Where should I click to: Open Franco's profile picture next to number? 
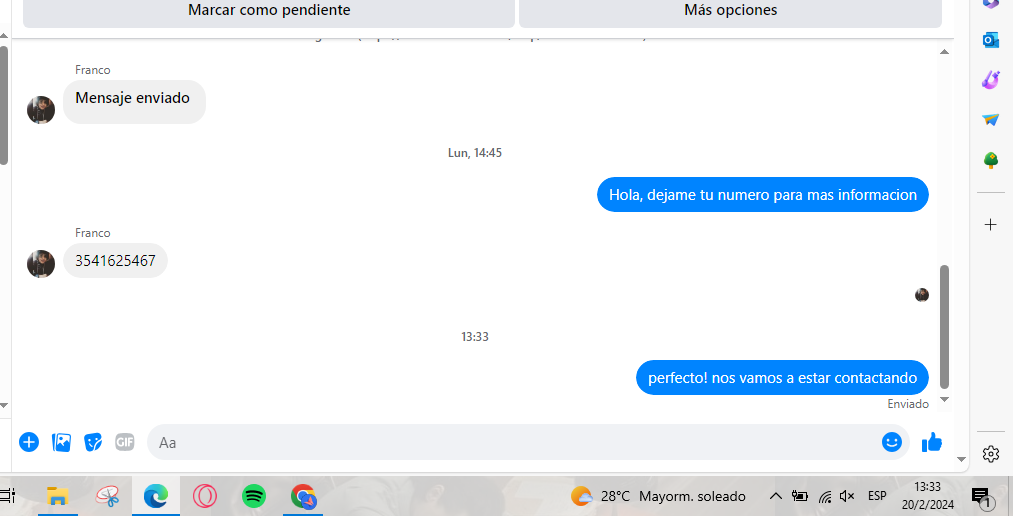click(x=41, y=264)
